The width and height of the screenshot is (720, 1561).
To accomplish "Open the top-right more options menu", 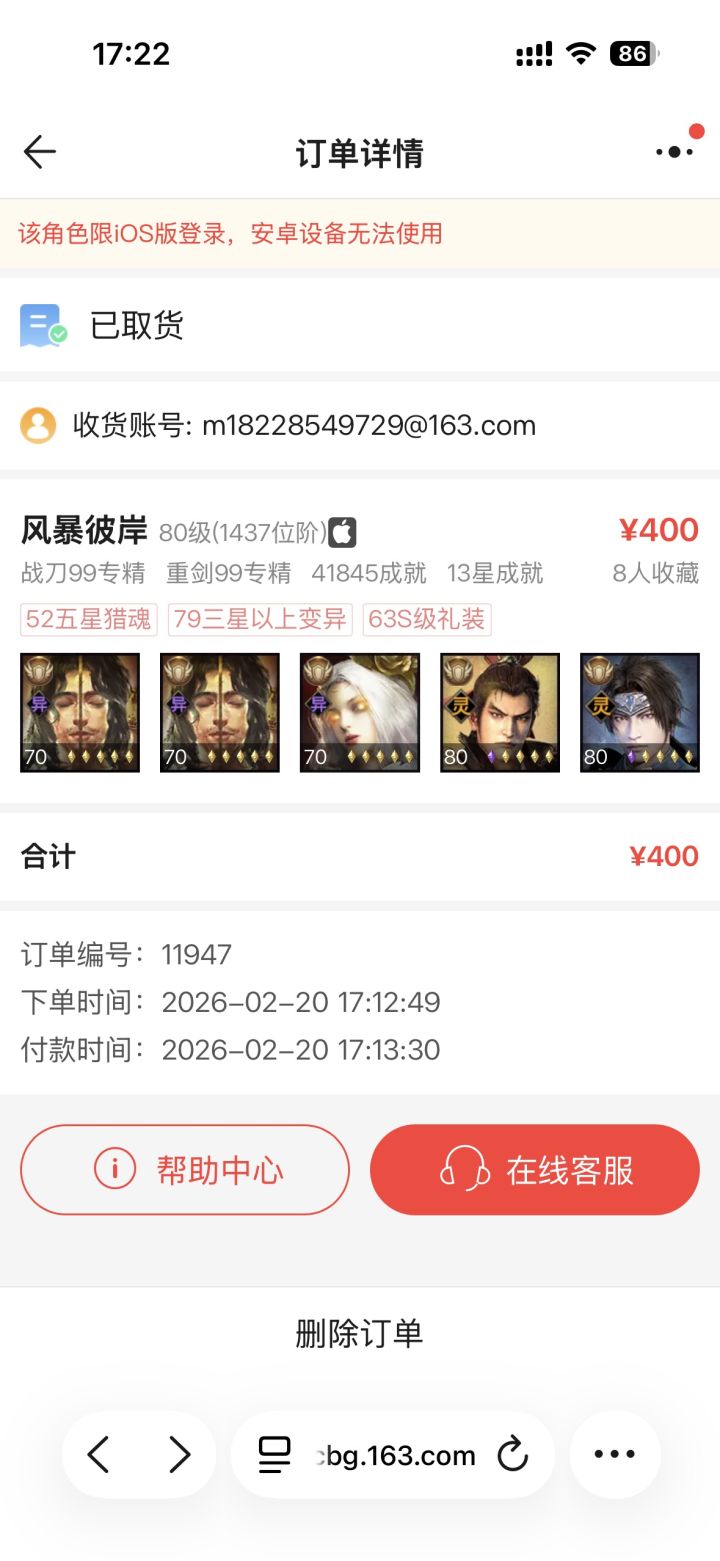I will pyautogui.click(x=674, y=151).
